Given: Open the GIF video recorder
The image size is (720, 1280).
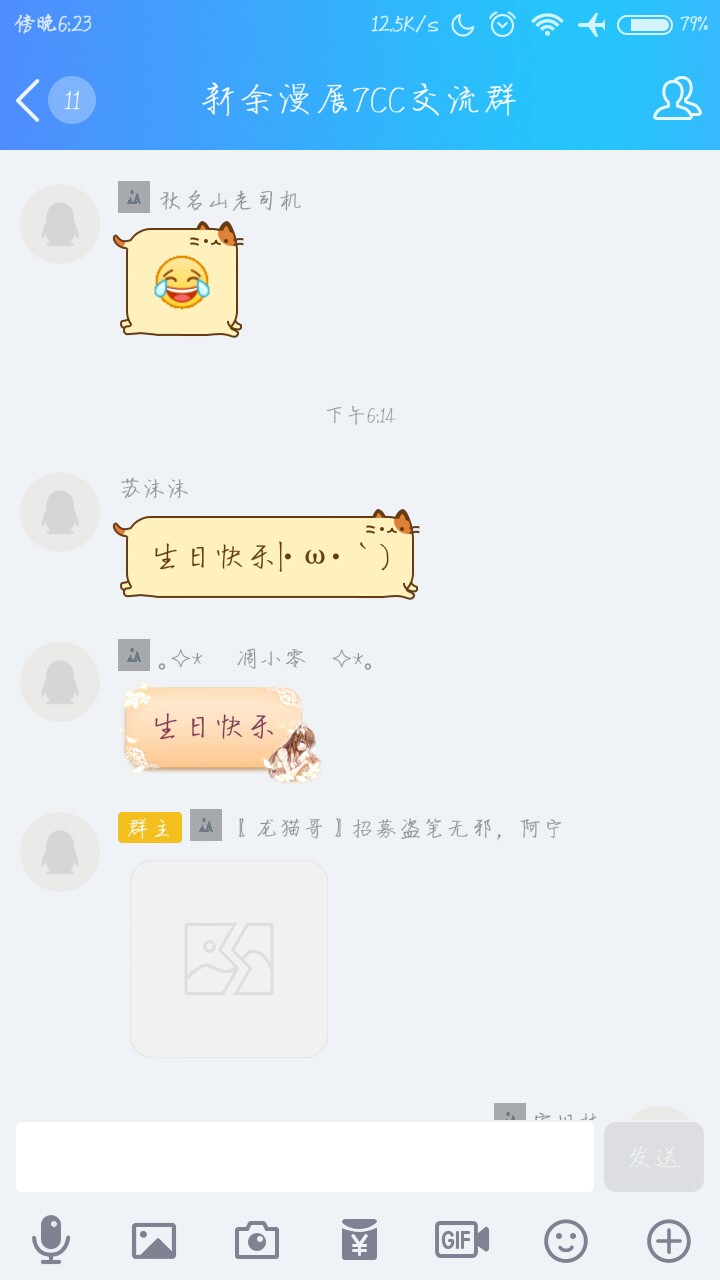Looking at the screenshot, I should click(462, 1241).
